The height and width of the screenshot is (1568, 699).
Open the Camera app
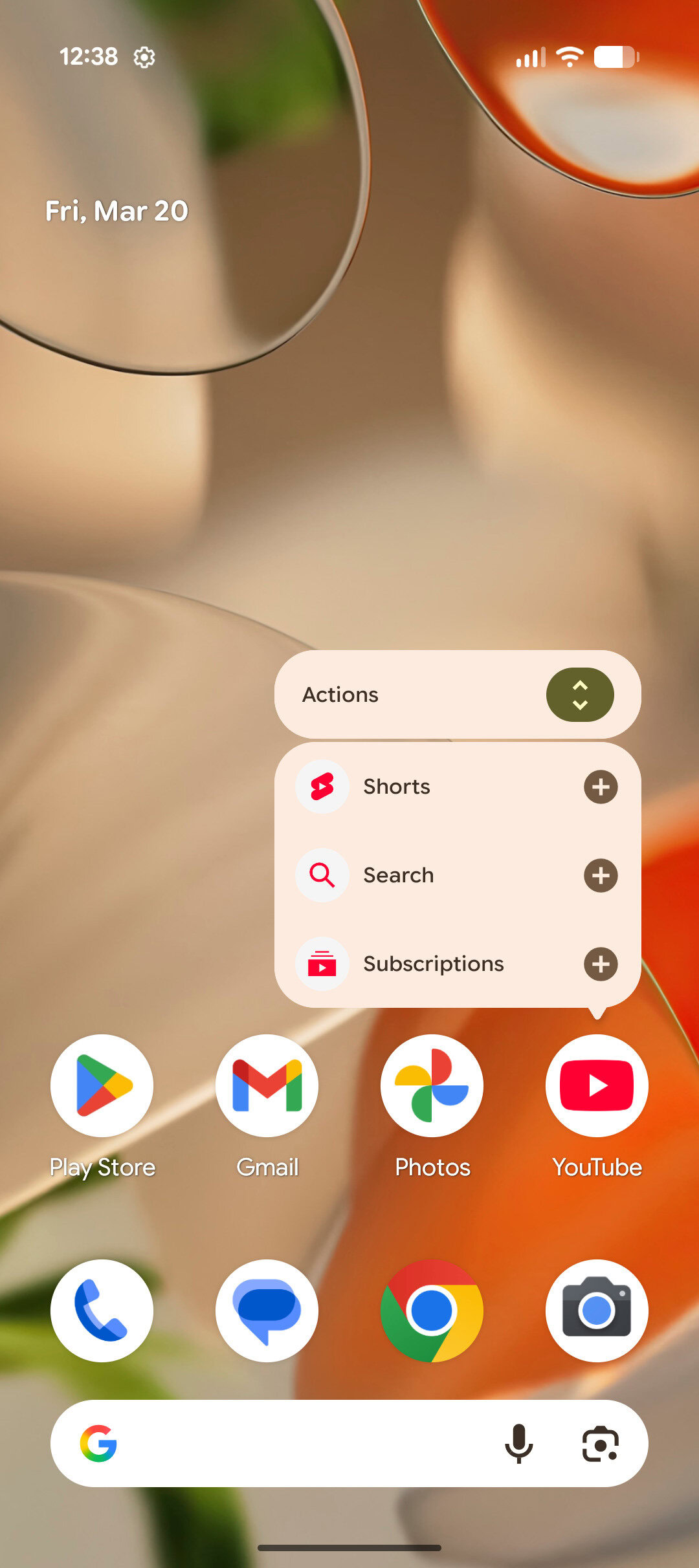[597, 1311]
